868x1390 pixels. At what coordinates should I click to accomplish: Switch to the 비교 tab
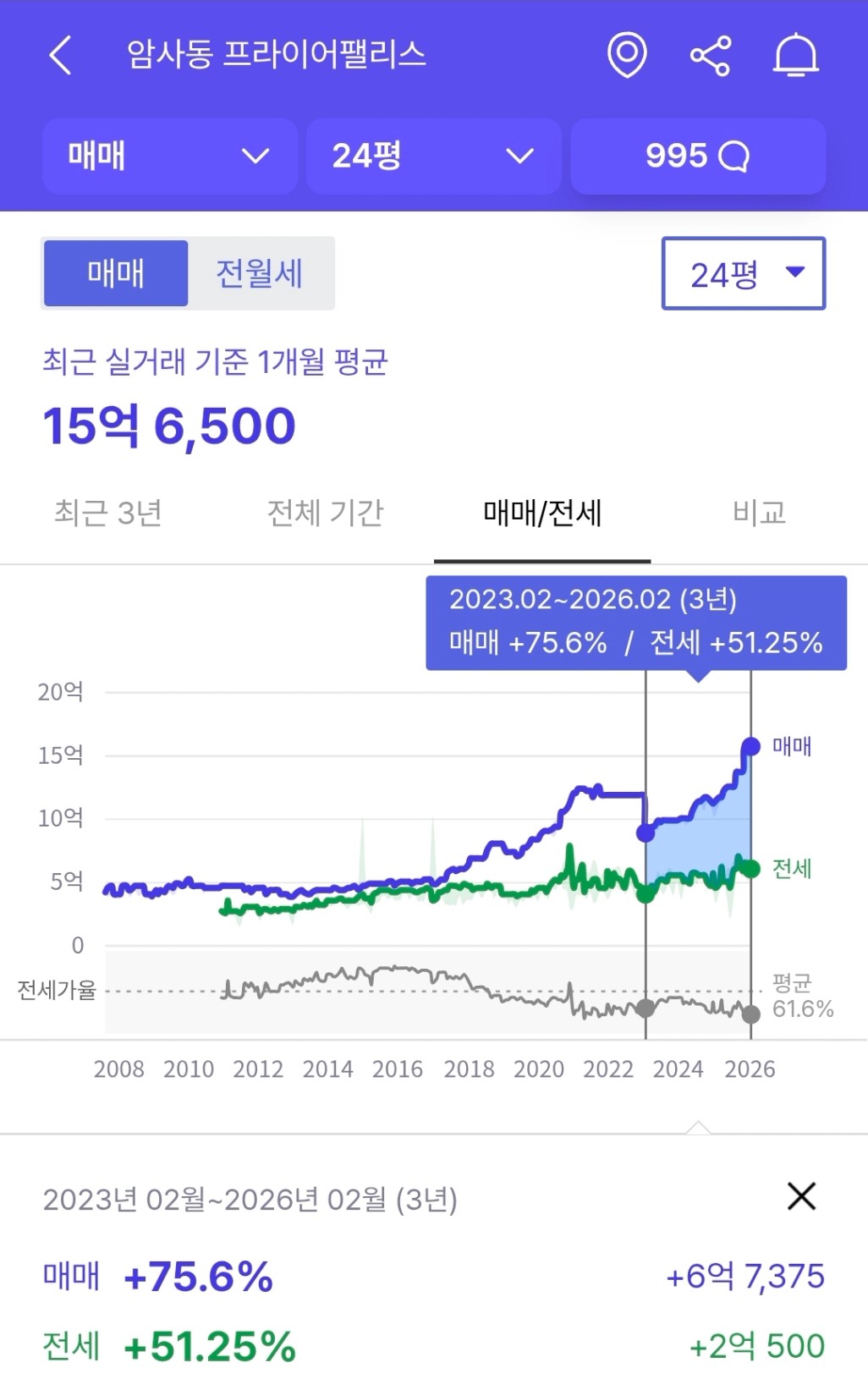point(759,513)
